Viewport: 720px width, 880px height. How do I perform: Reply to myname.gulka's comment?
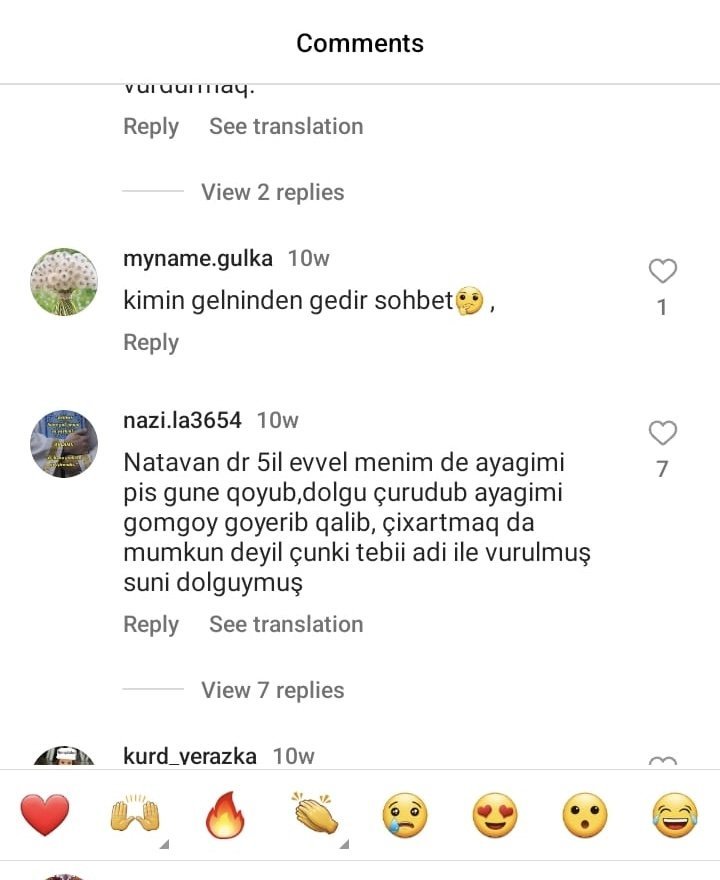point(151,342)
